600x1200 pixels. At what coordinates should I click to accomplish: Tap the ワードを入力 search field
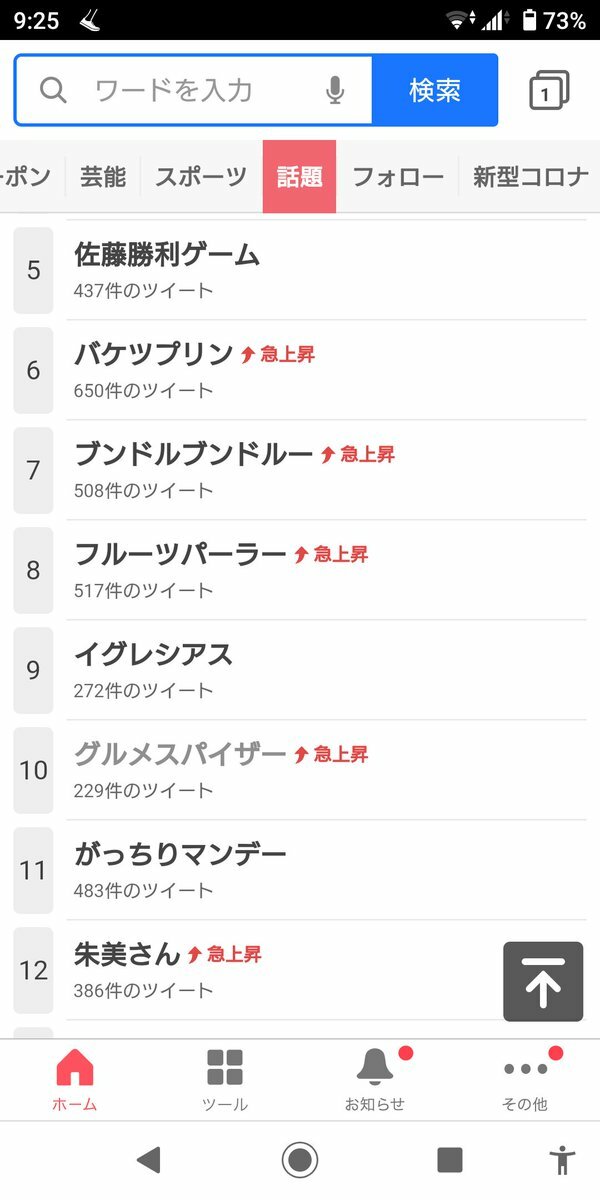[194, 90]
